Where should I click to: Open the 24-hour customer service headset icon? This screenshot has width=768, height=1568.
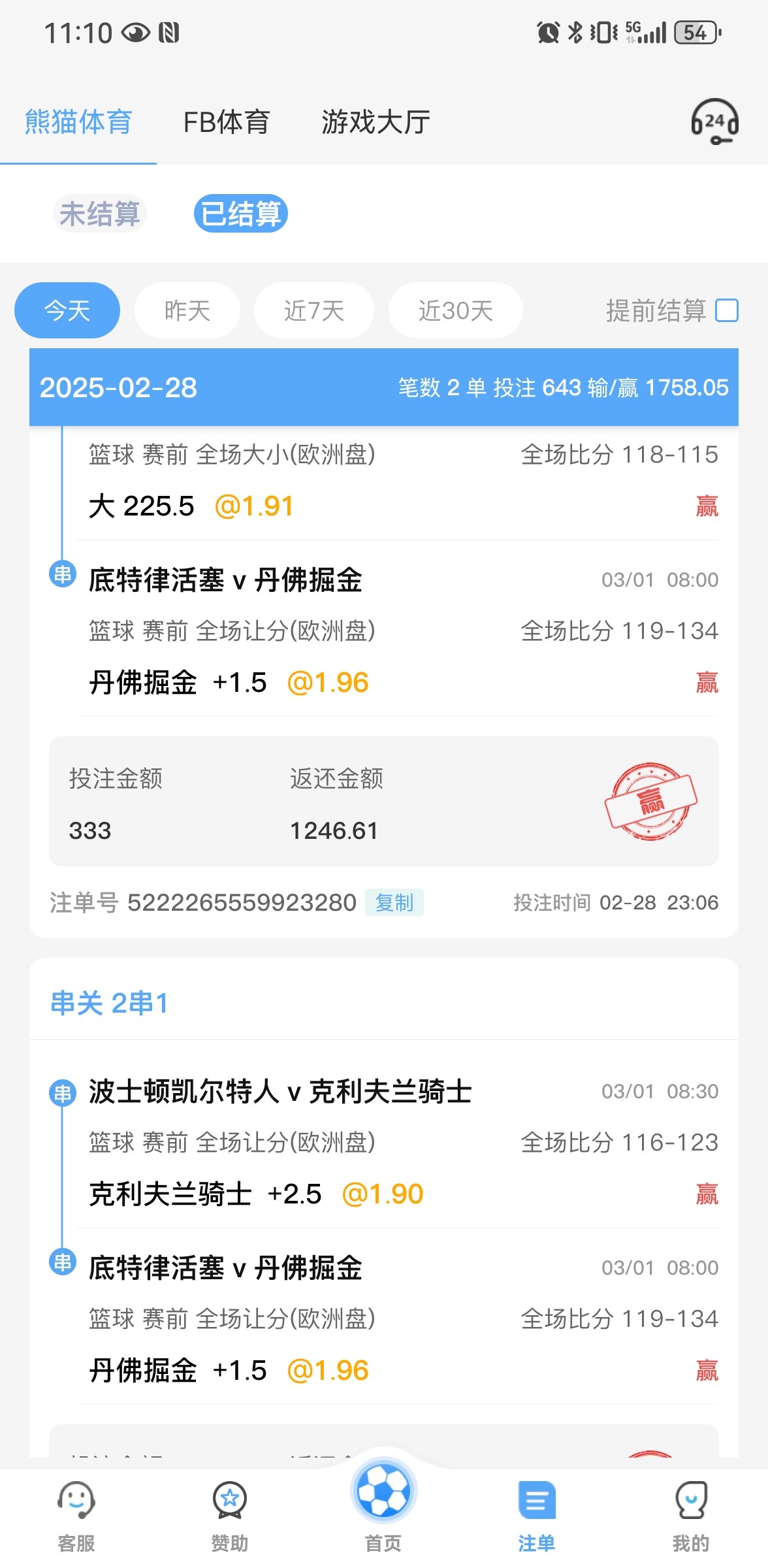coord(714,122)
